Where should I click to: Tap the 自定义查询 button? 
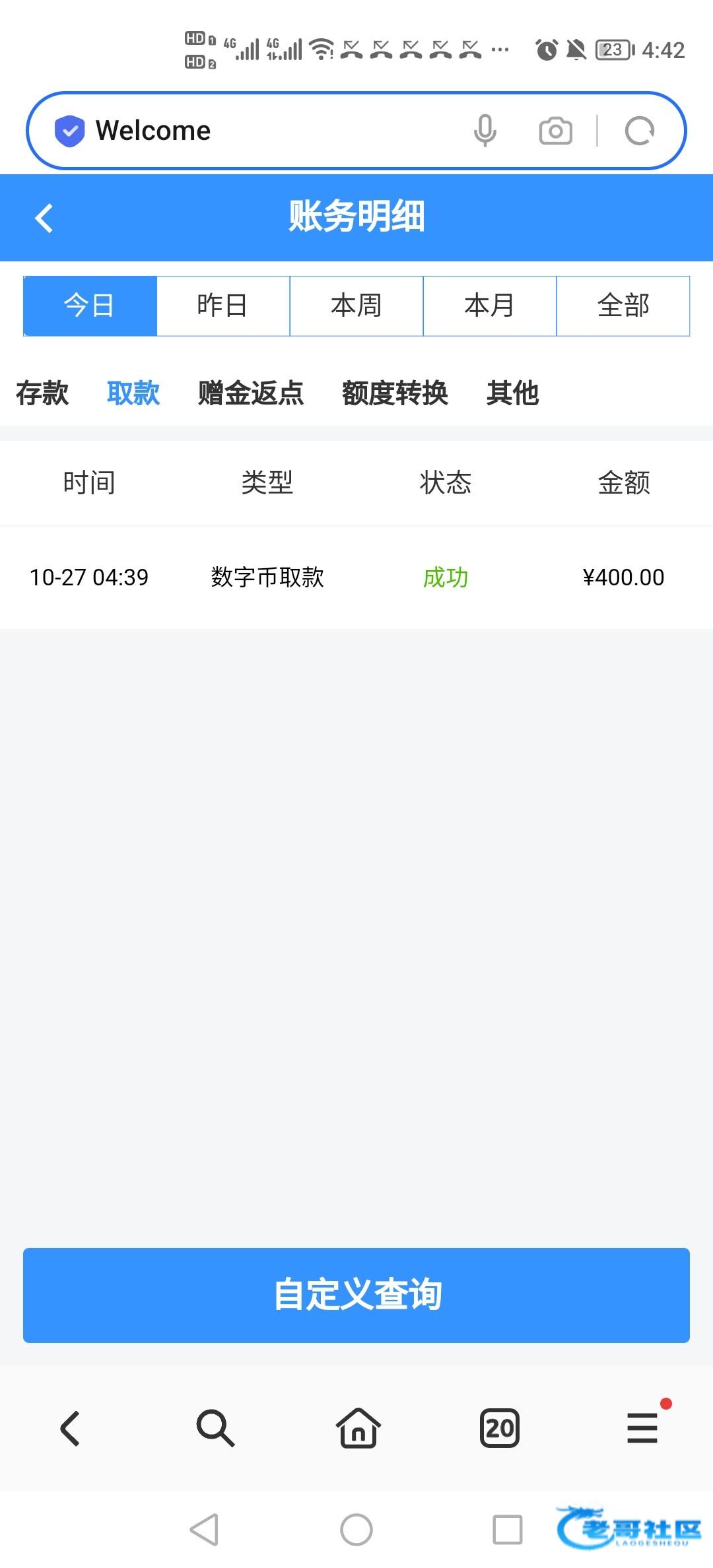point(356,1295)
